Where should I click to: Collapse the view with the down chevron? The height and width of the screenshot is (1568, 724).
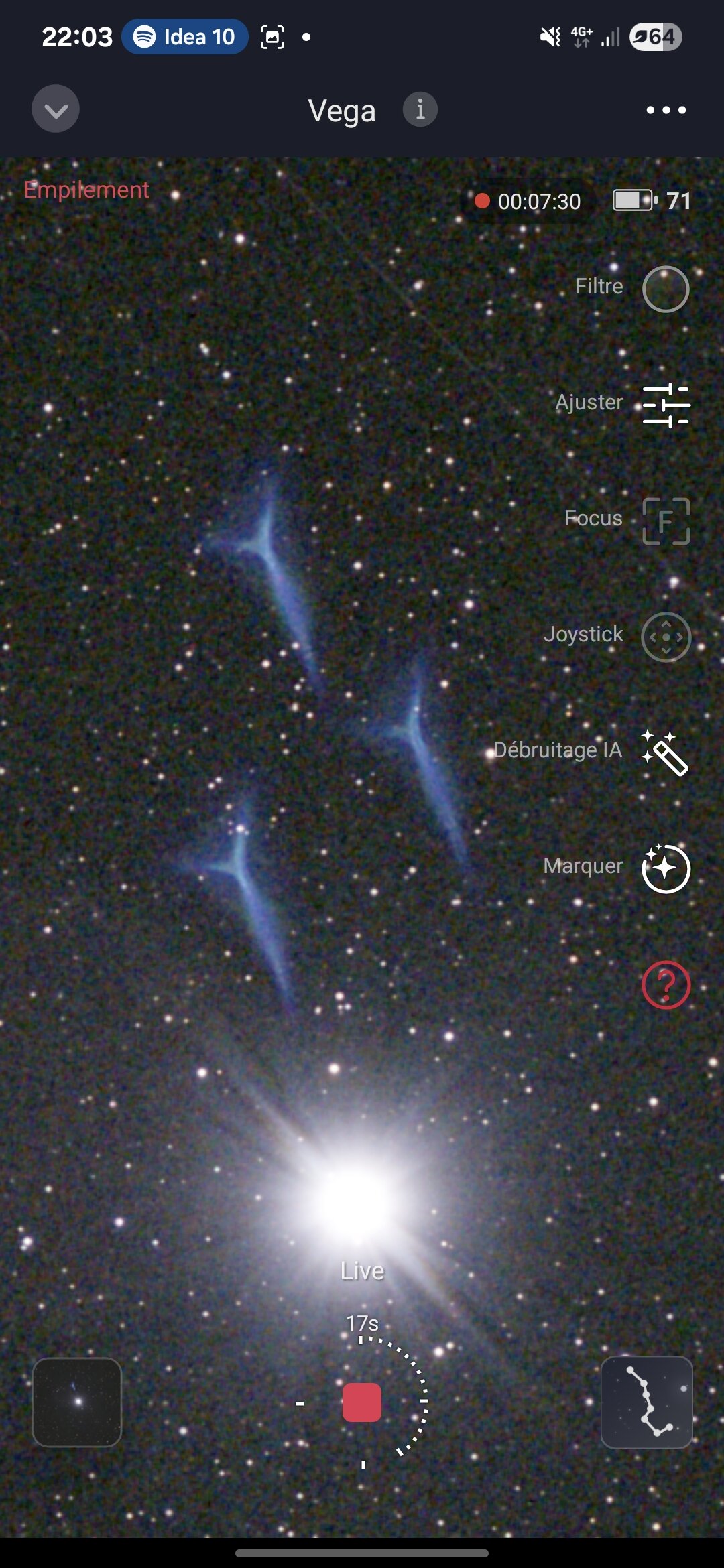point(56,109)
